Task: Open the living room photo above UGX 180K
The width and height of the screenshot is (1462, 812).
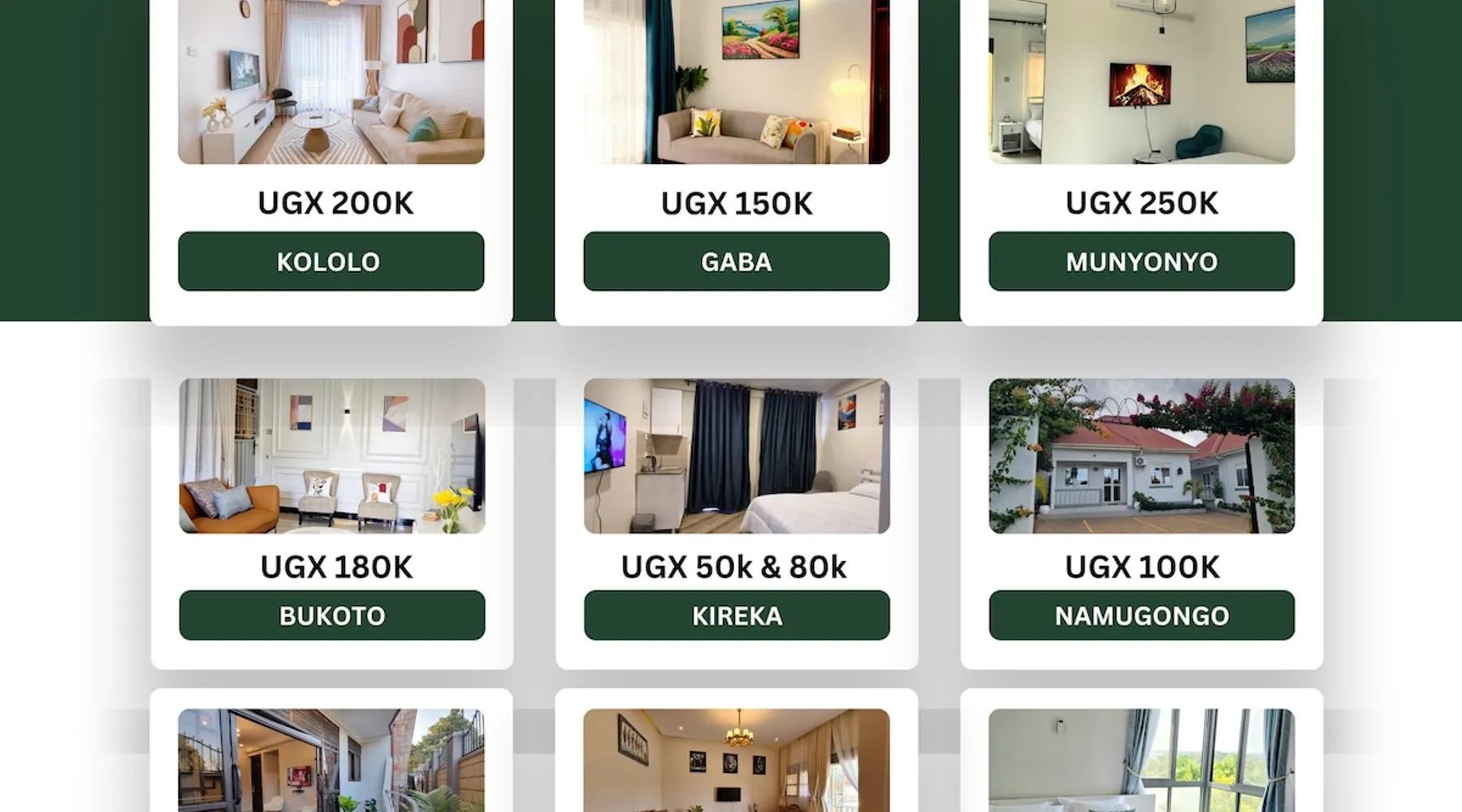Action: 331,456
